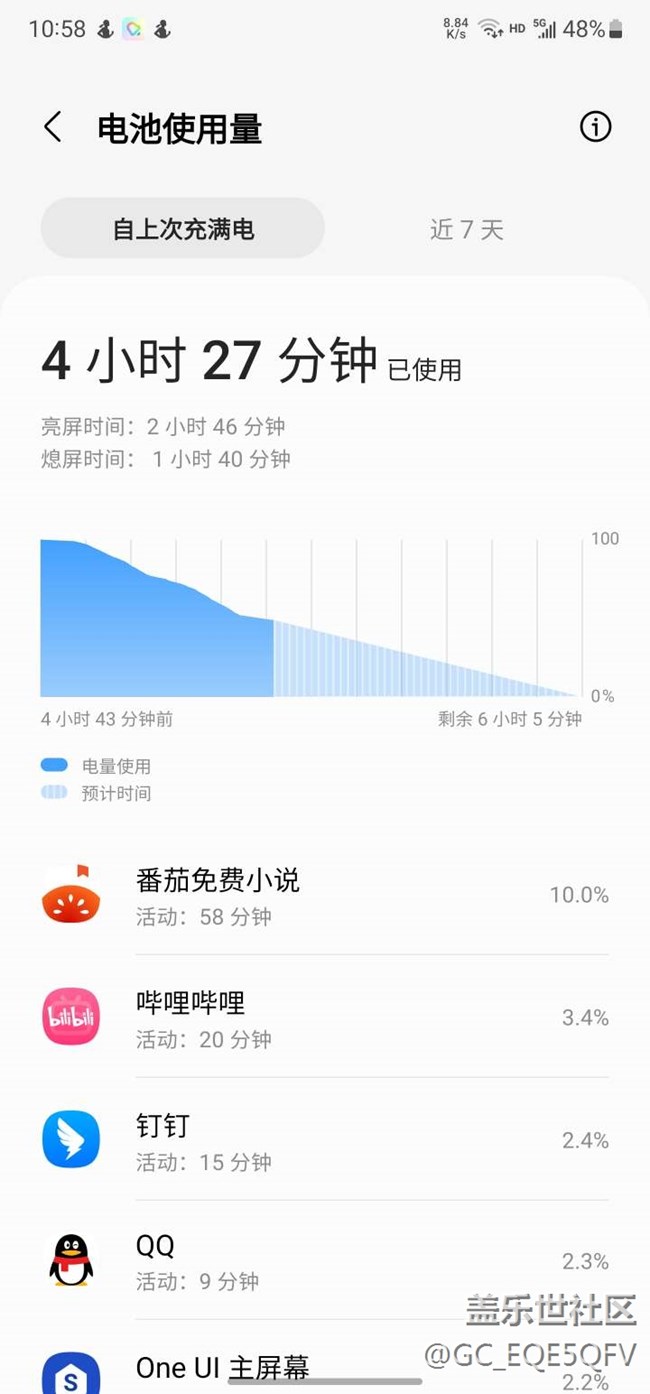This screenshot has width=650, height=1394.
Task: Open 钉钉 battery usage details
Action: pyautogui.click(x=325, y=1140)
